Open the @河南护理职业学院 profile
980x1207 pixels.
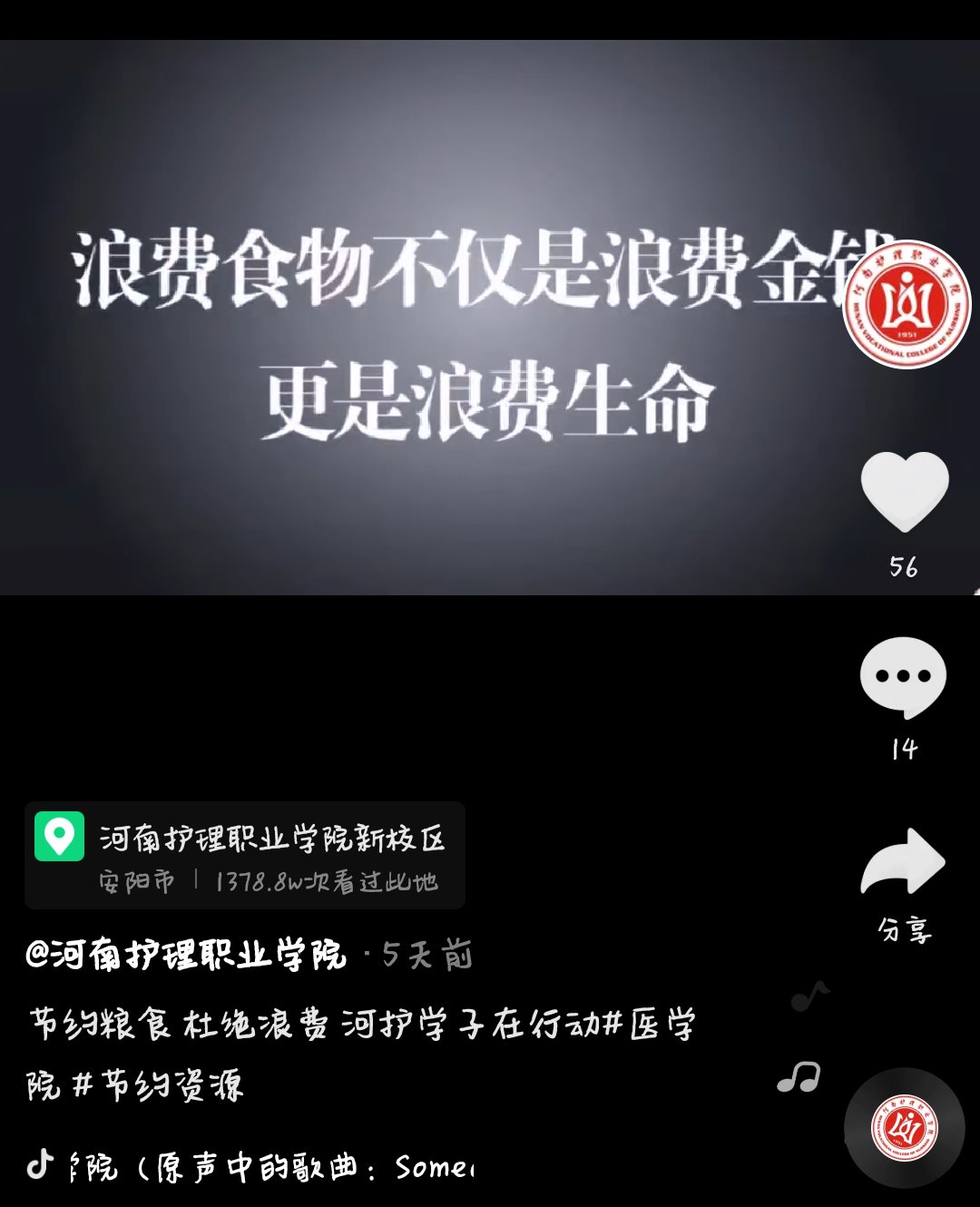[187, 955]
